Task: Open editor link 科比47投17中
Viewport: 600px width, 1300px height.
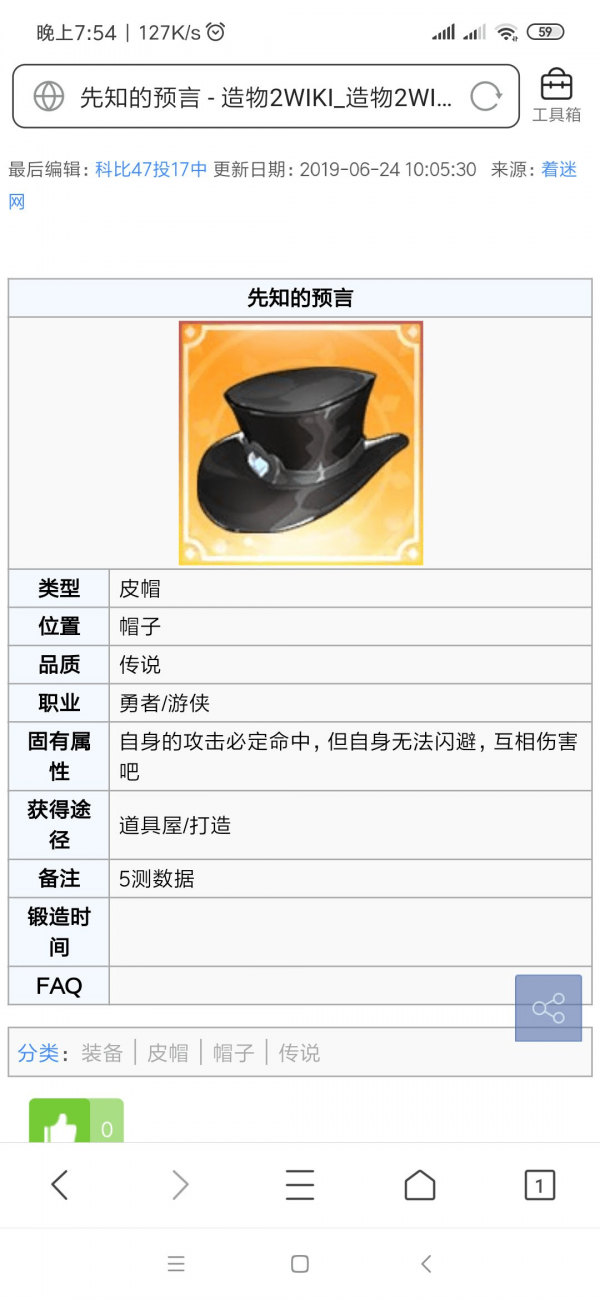Action: tap(151, 169)
